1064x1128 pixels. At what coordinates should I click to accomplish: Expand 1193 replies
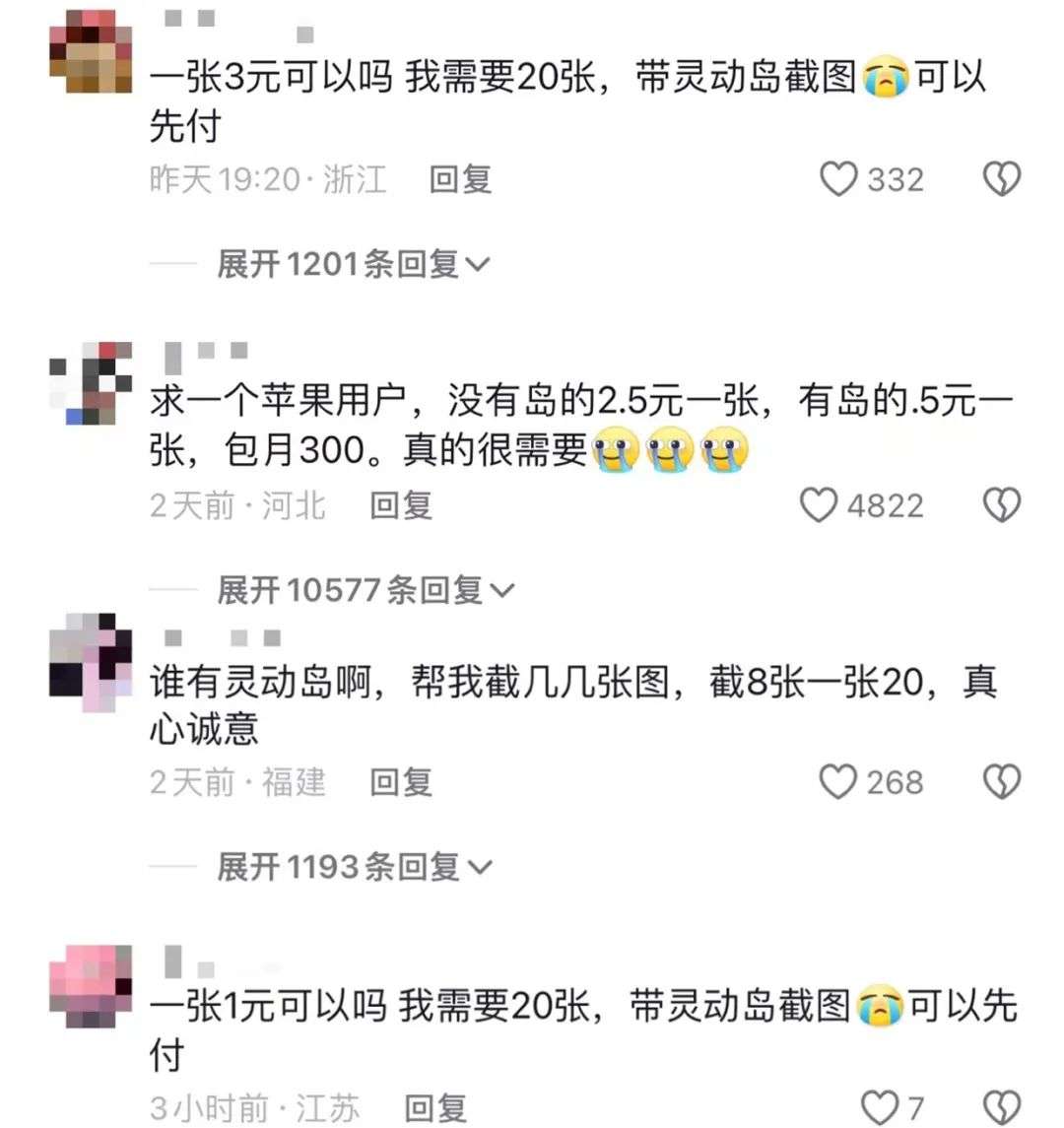coord(353,867)
